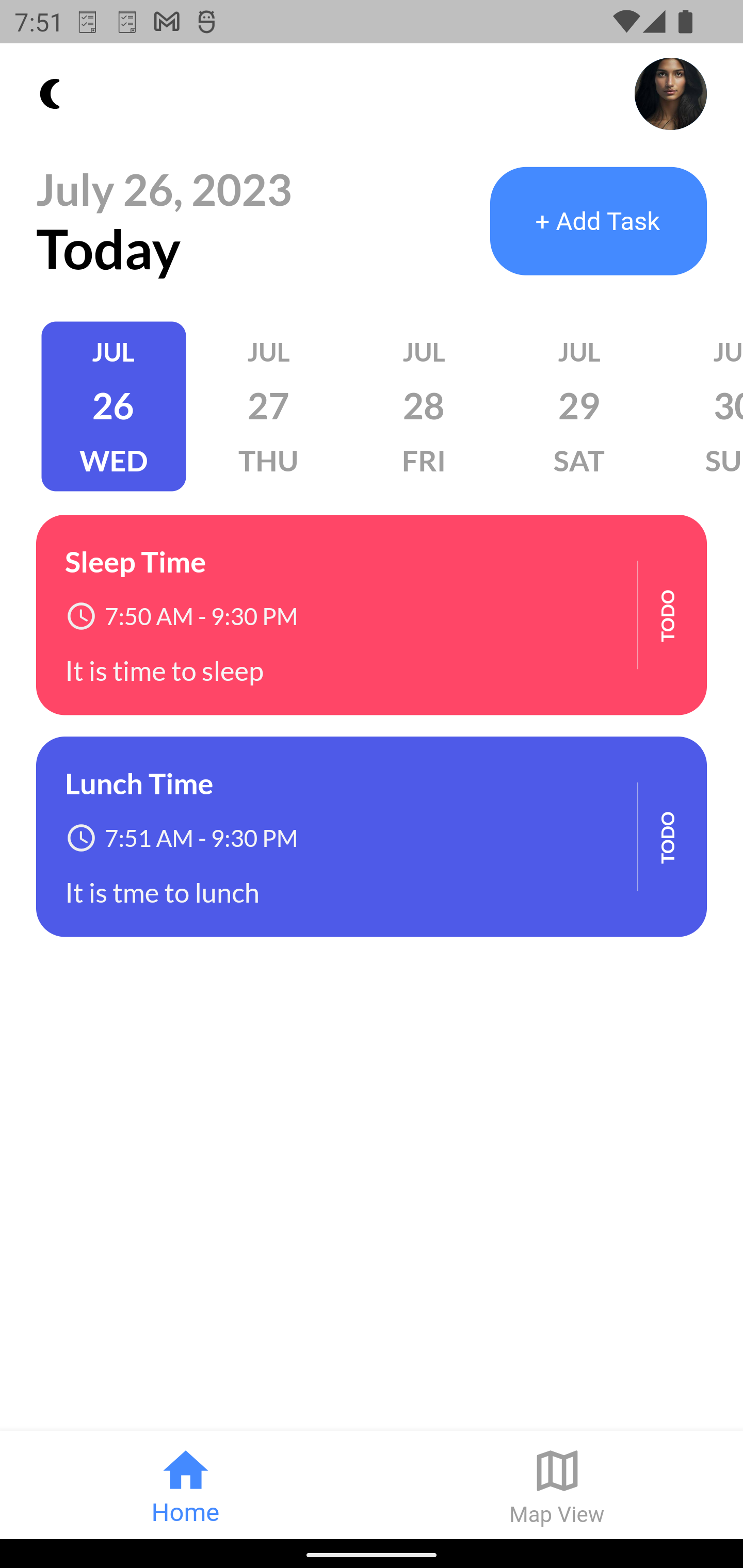Choose Friday, July 28 date
Image resolution: width=743 pixels, height=1568 pixels.
[x=423, y=406]
